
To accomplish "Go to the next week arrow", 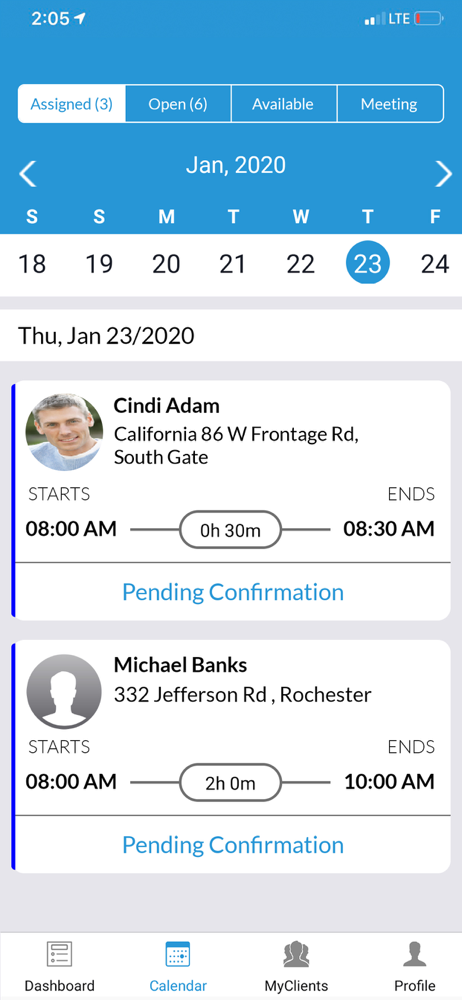I will pos(443,173).
